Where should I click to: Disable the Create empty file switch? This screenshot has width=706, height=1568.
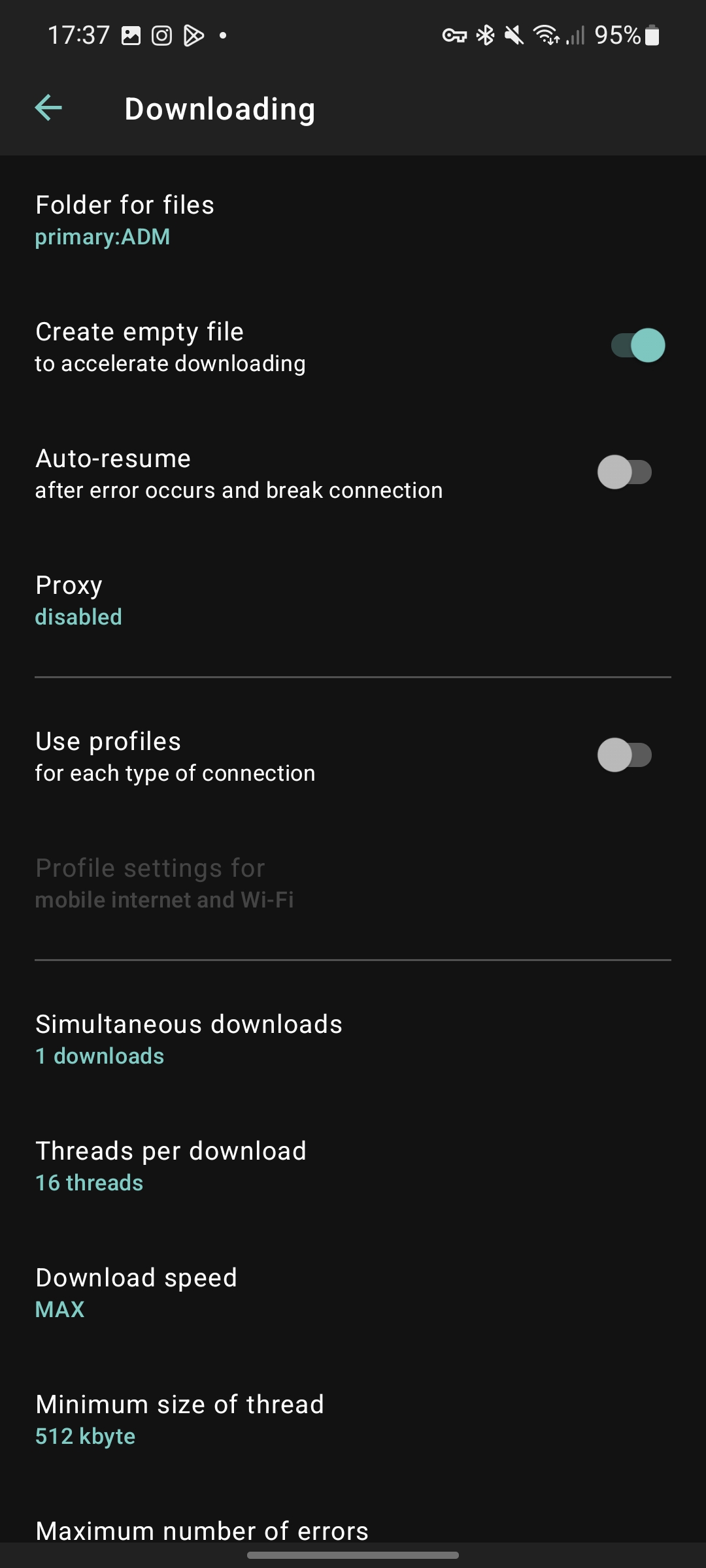click(x=637, y=346)
